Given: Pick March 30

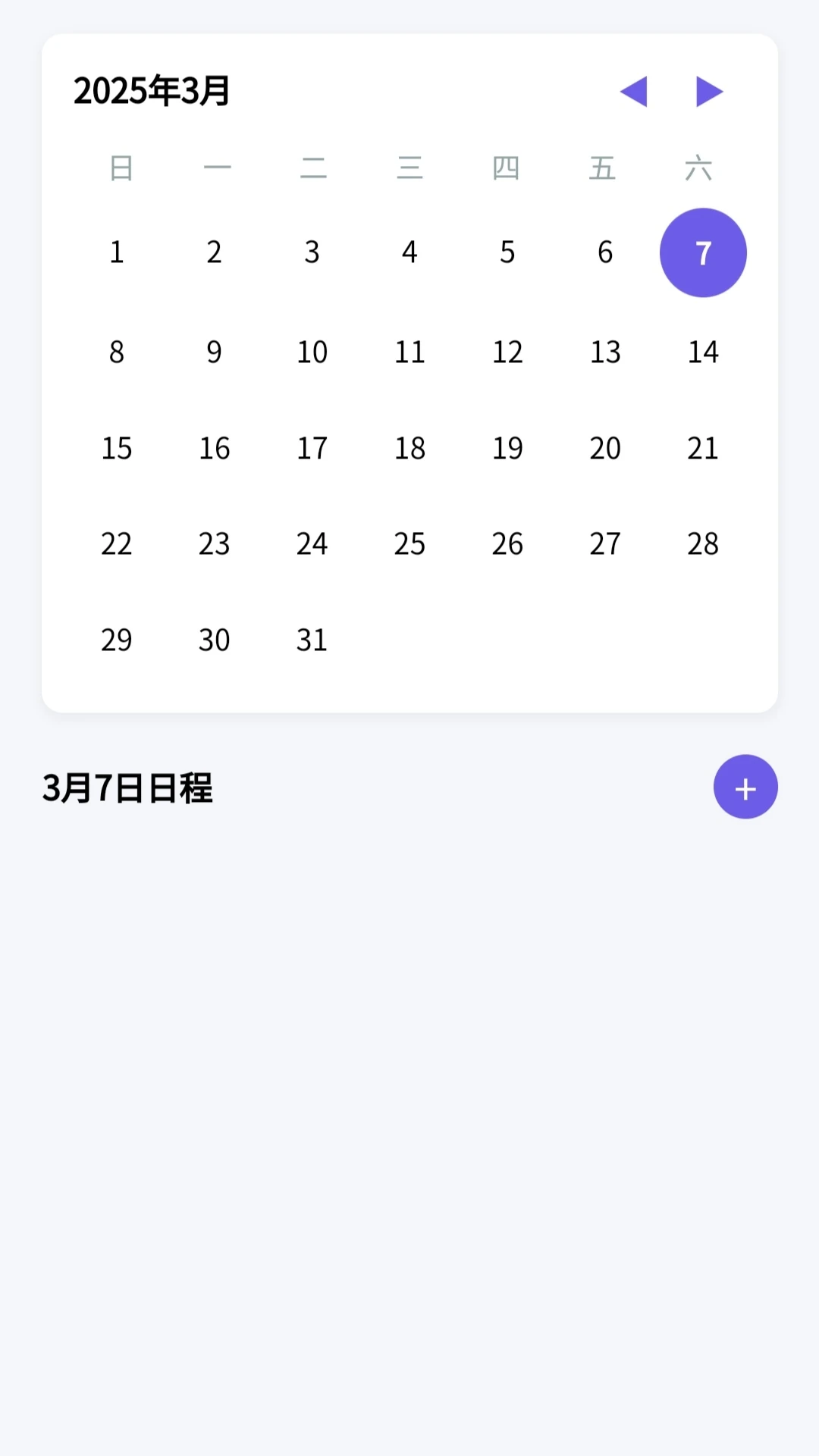Looking at the screenshot, I should (215, 640).
